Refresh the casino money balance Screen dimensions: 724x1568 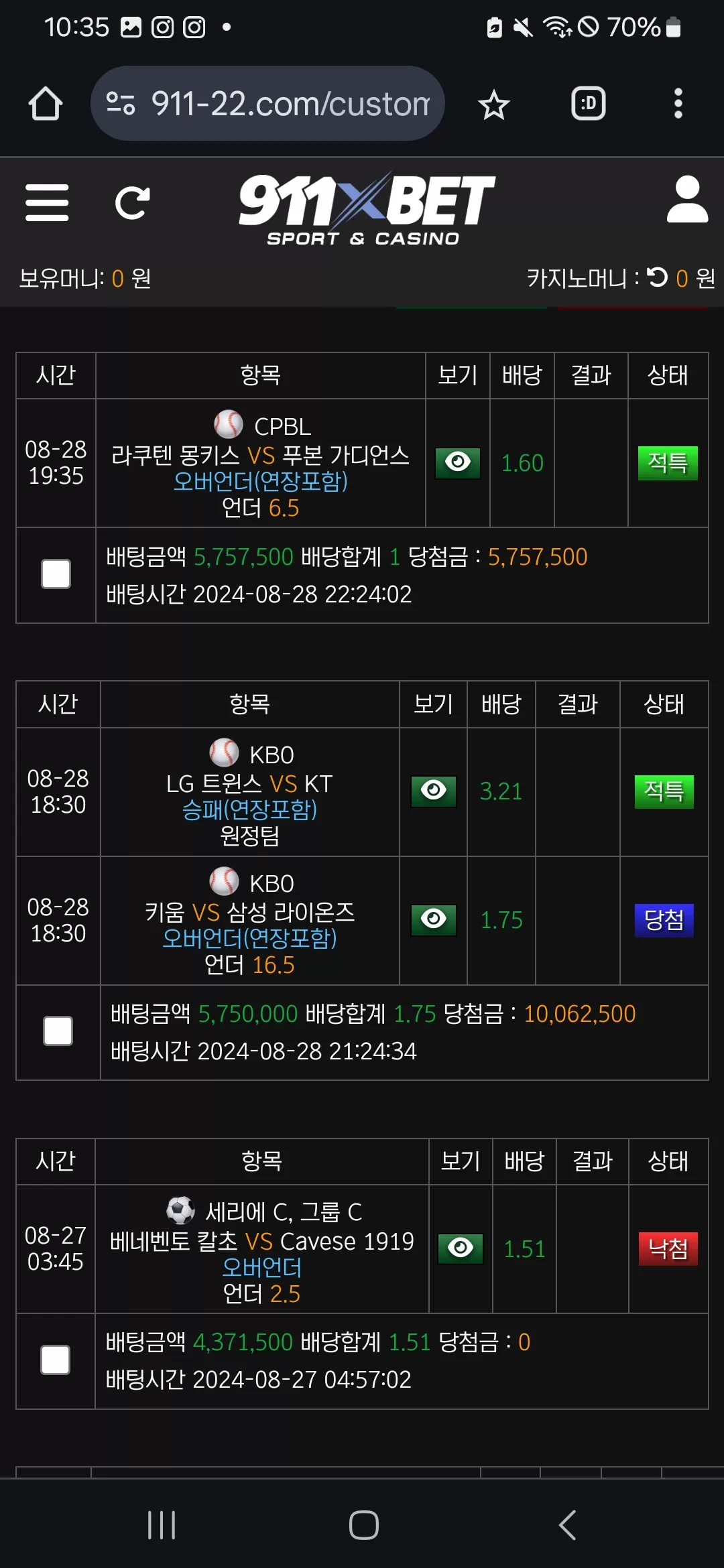(658, 277)
